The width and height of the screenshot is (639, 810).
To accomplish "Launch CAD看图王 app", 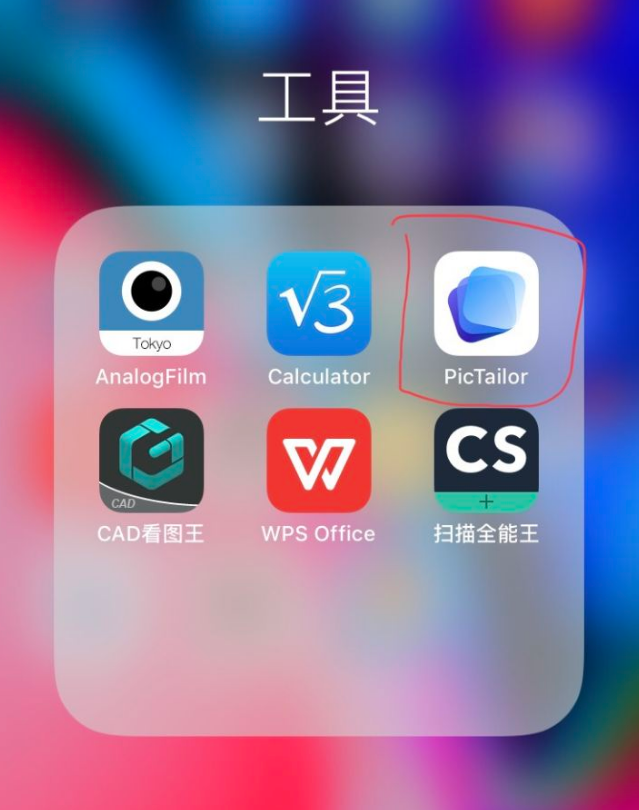I will coord(151,460).
